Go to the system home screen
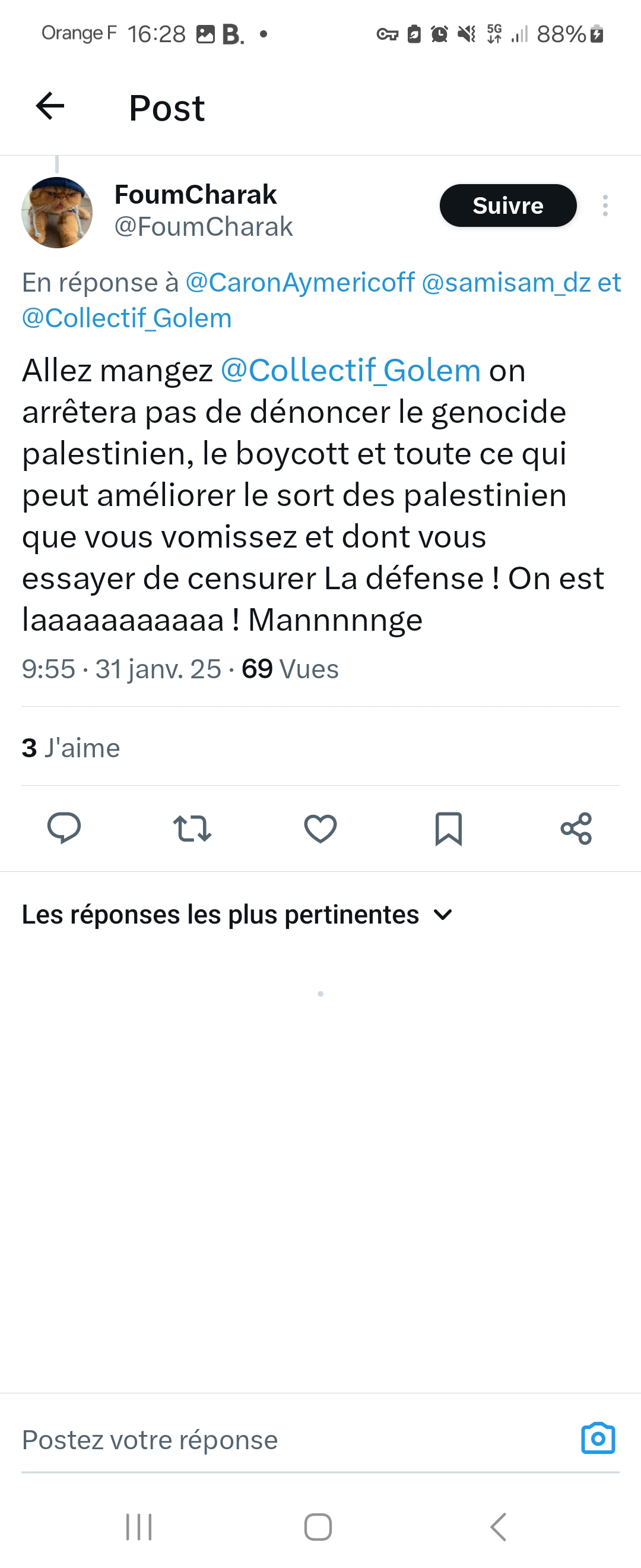 click(318, 1526)
